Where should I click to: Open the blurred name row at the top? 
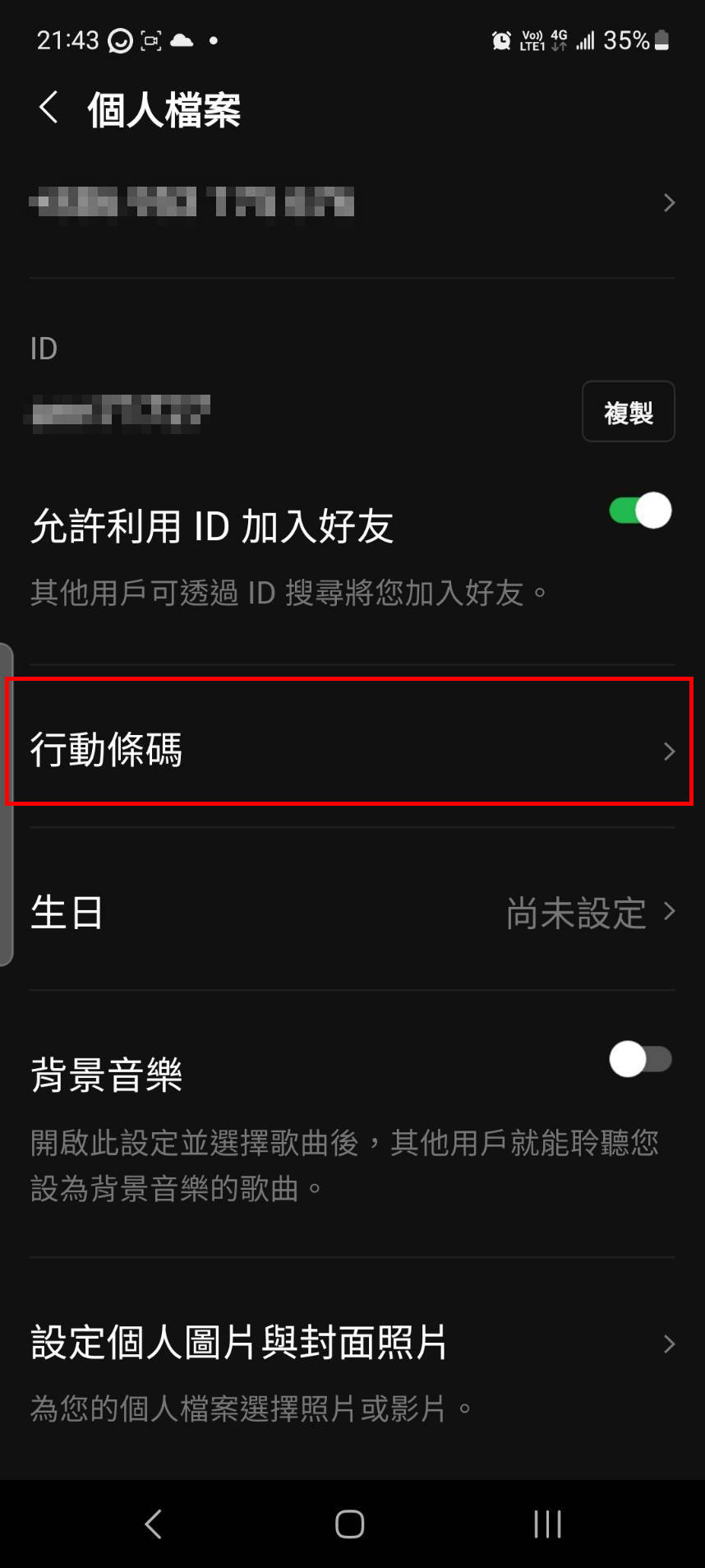pos(352,202)
